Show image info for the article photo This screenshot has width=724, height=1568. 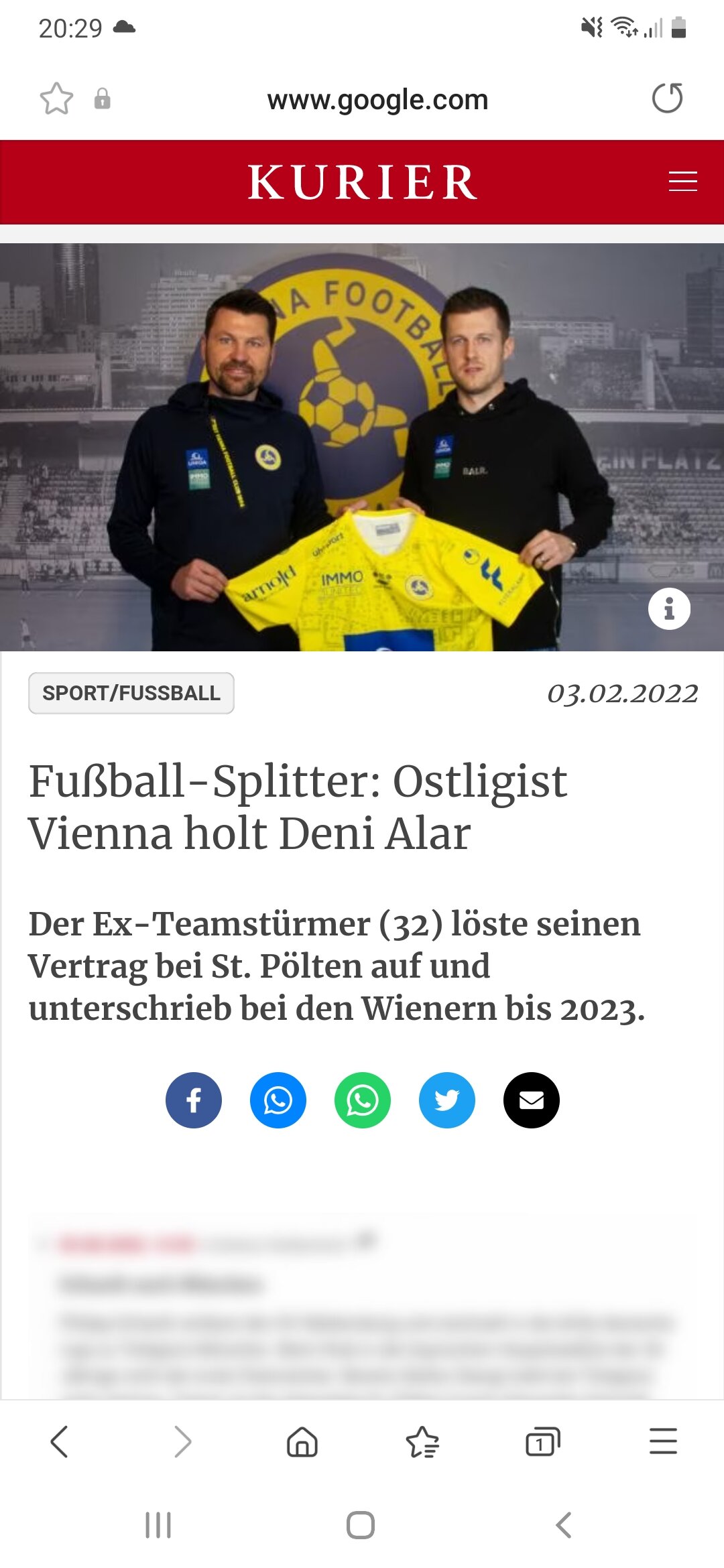click(x=669, y=609)
